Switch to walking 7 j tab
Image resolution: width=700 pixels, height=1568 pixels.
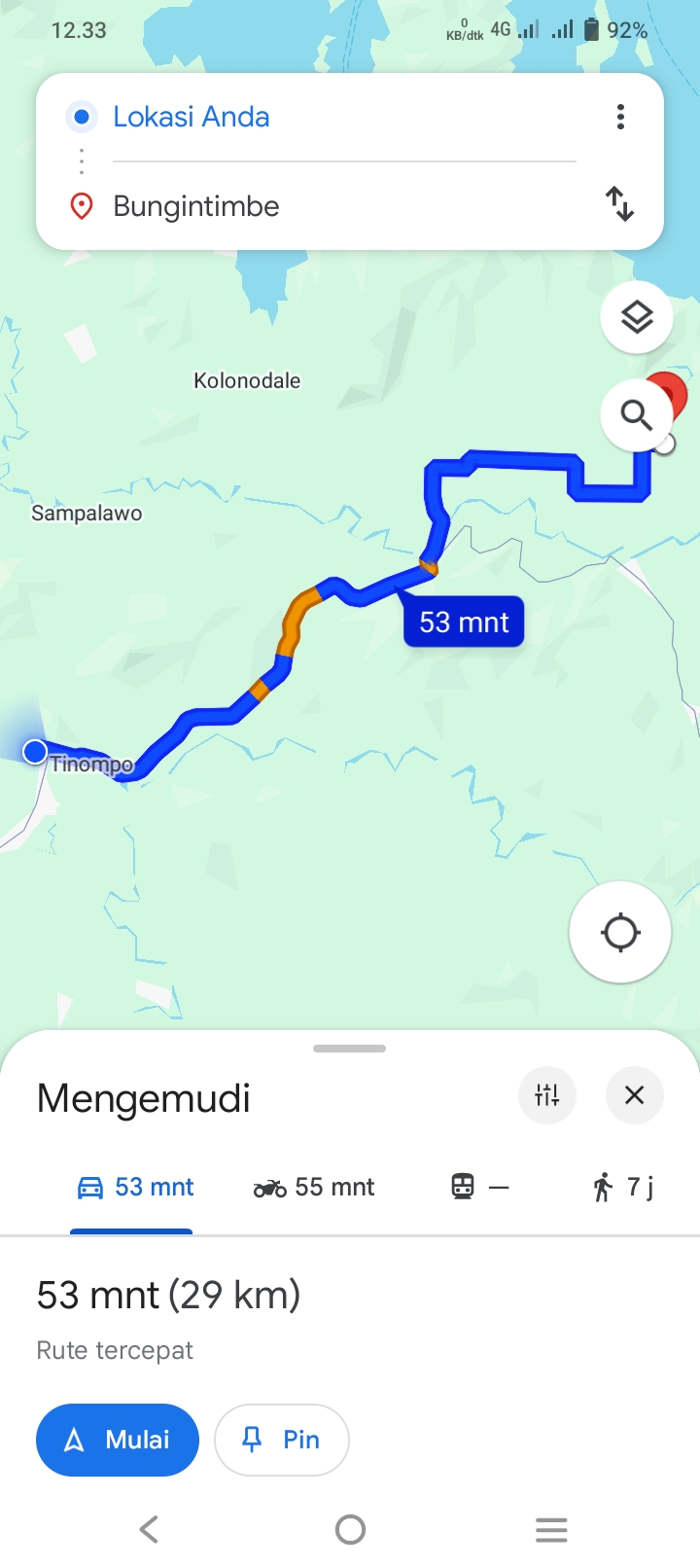click(622, 1187)
